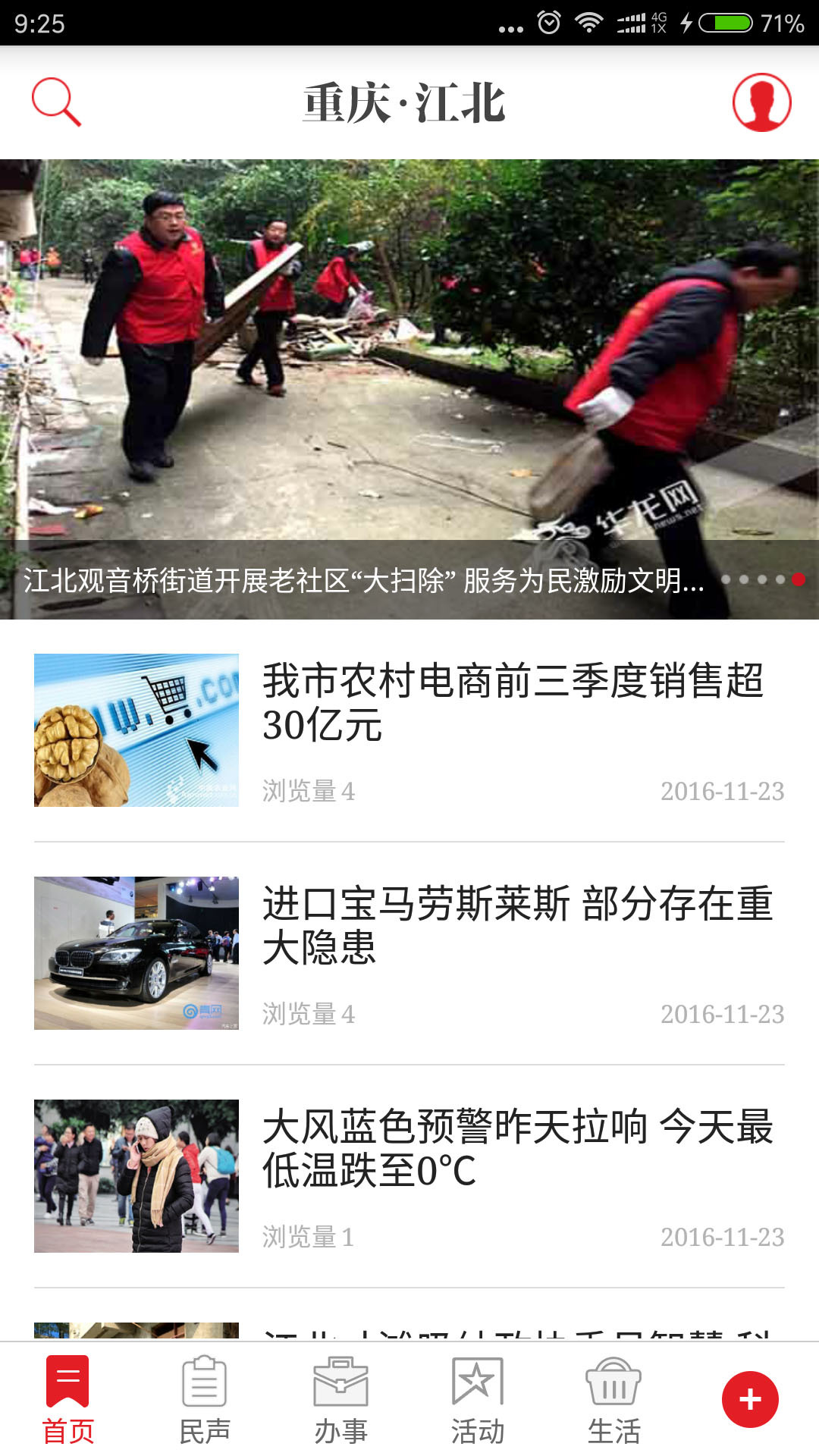Open the user profile icon

click(761, 102)
